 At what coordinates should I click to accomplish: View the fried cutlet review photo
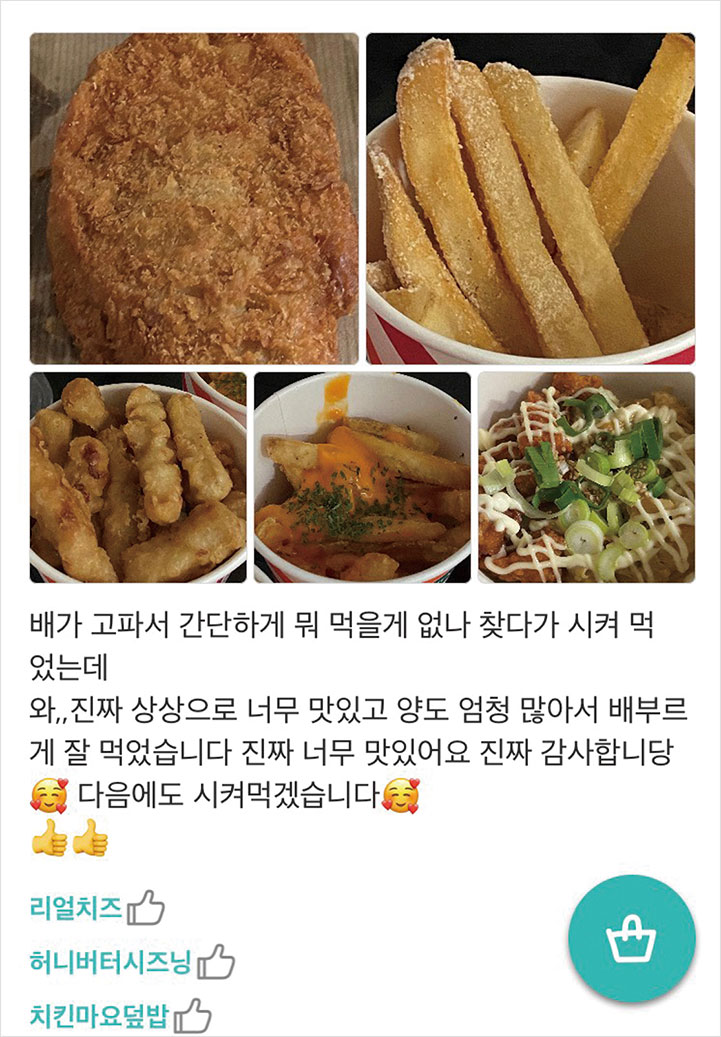click(194, 198)
